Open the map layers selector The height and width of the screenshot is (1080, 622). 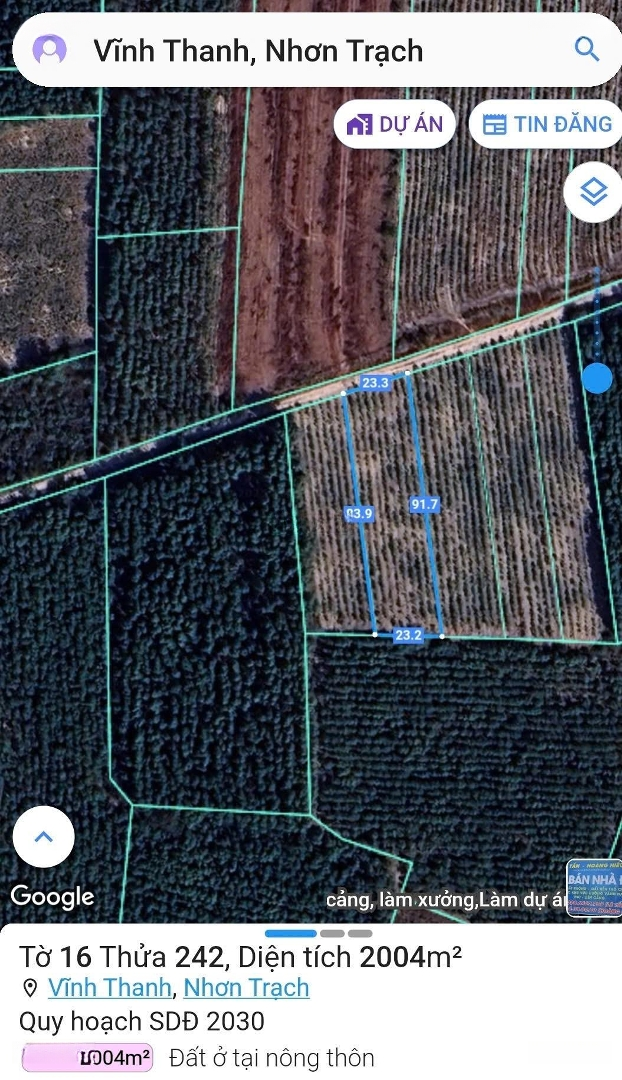tap(594, 193)
